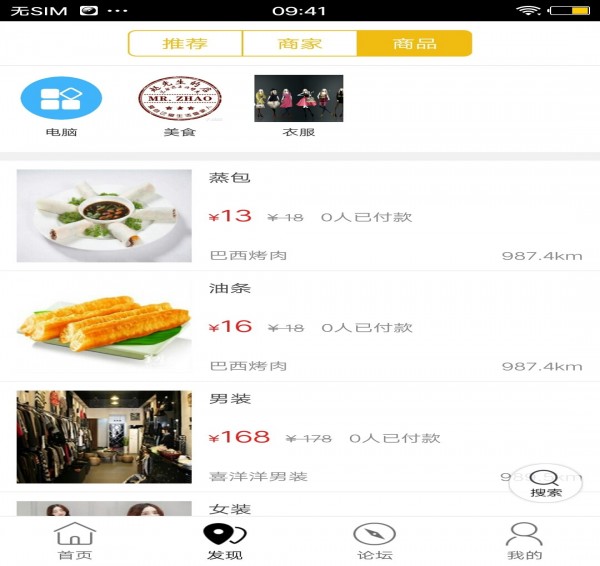Tap the floating 搜索 search button
The height and width of the screenshot is (566, 600).
[545, 483]
